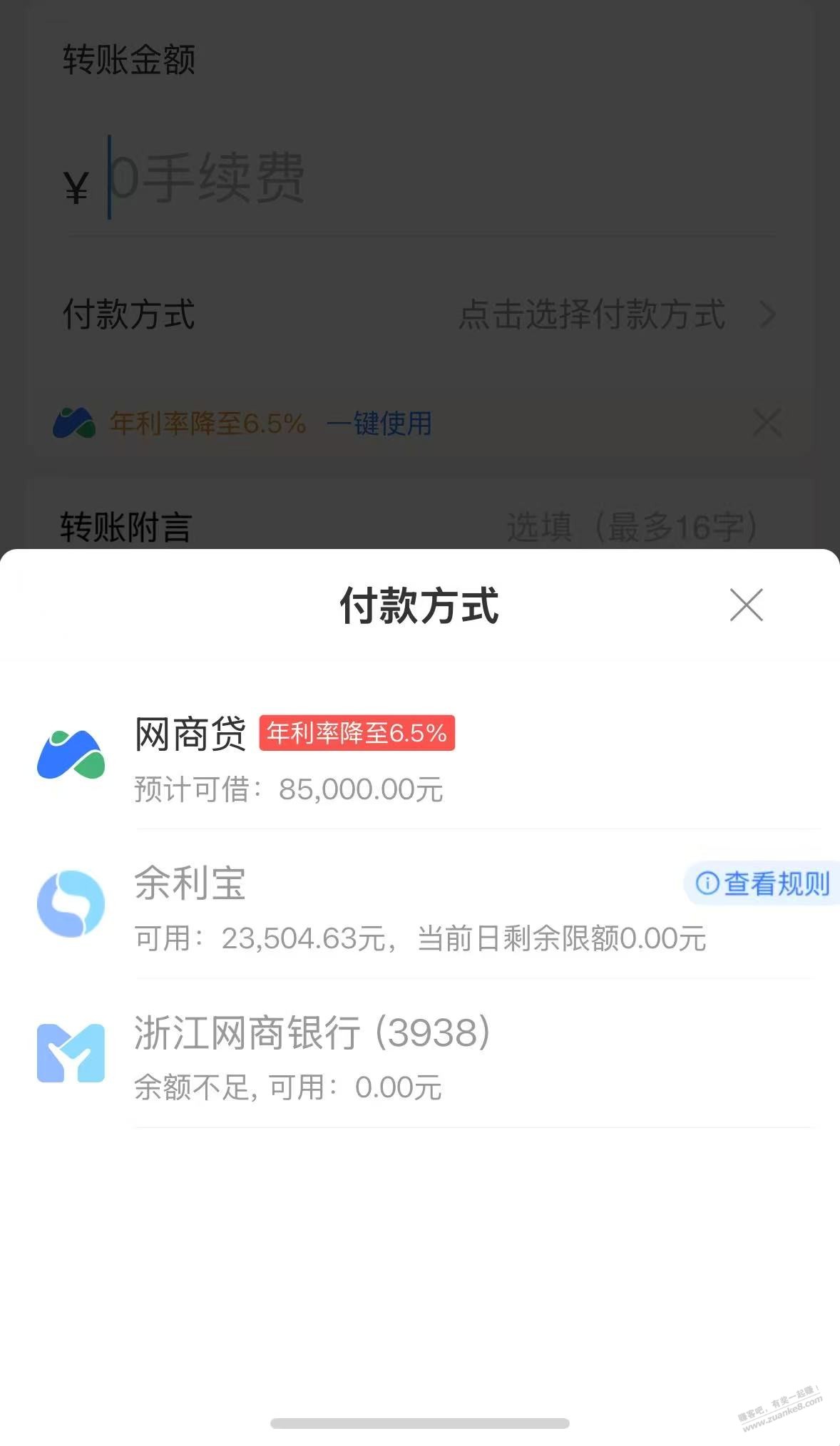Viewport: 840px width, 1446px height.
Task: Close the 付款方式 payment method sheet
Action: [746, 605]
